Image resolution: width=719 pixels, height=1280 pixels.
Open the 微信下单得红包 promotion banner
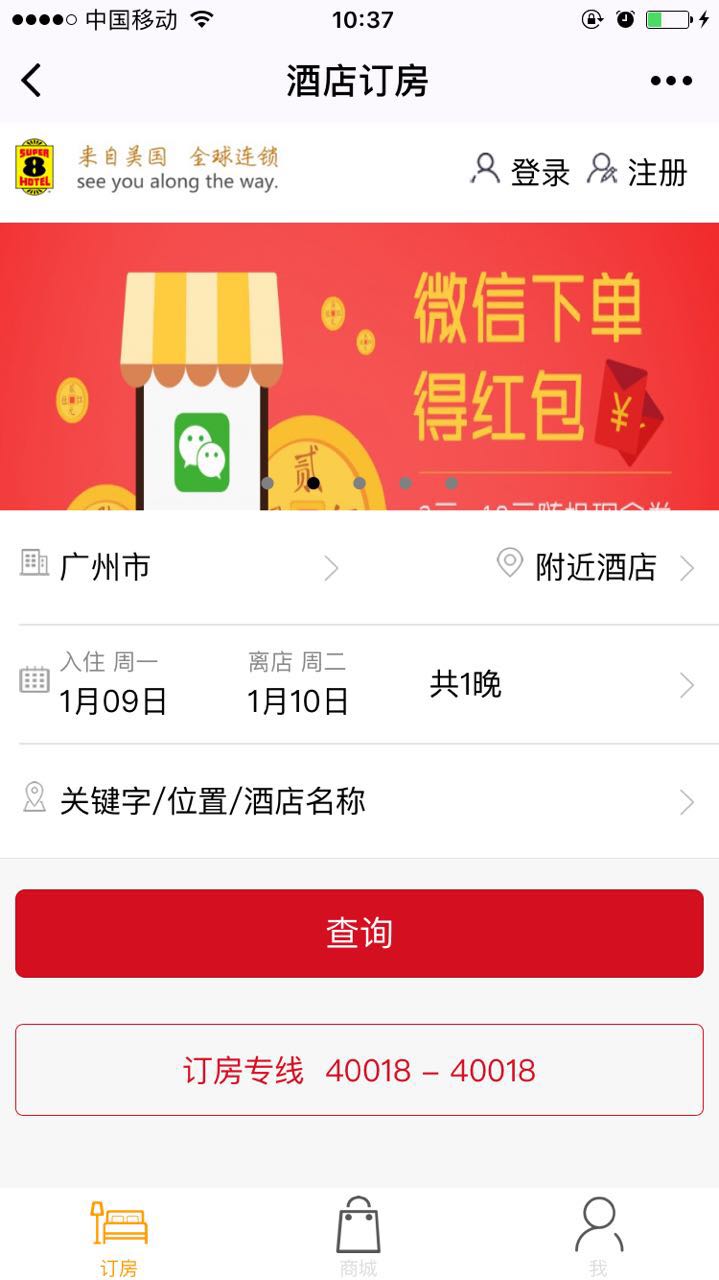pos(359,366)
